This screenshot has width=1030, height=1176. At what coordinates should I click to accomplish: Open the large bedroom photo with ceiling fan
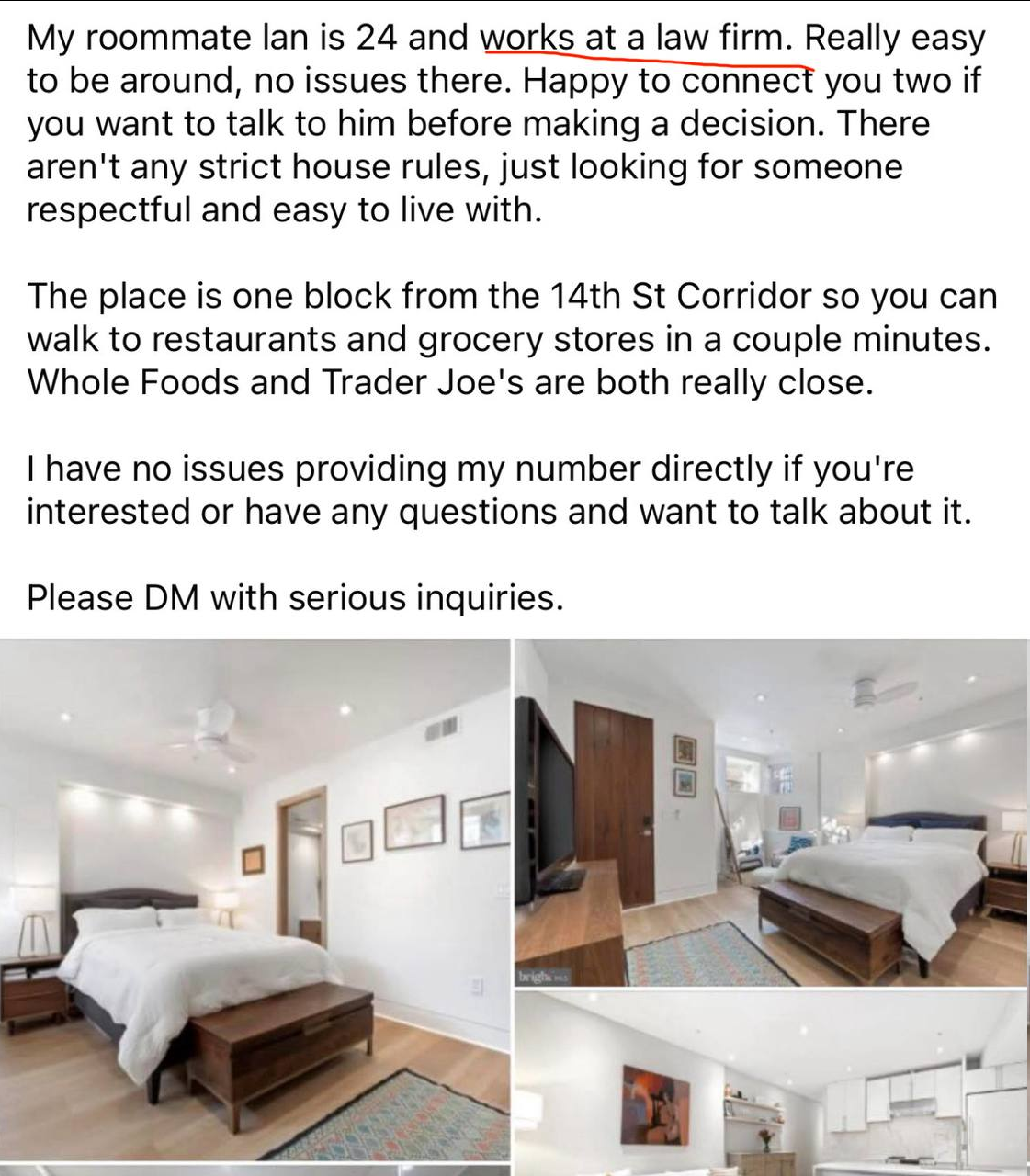click(x=255, y=899)
